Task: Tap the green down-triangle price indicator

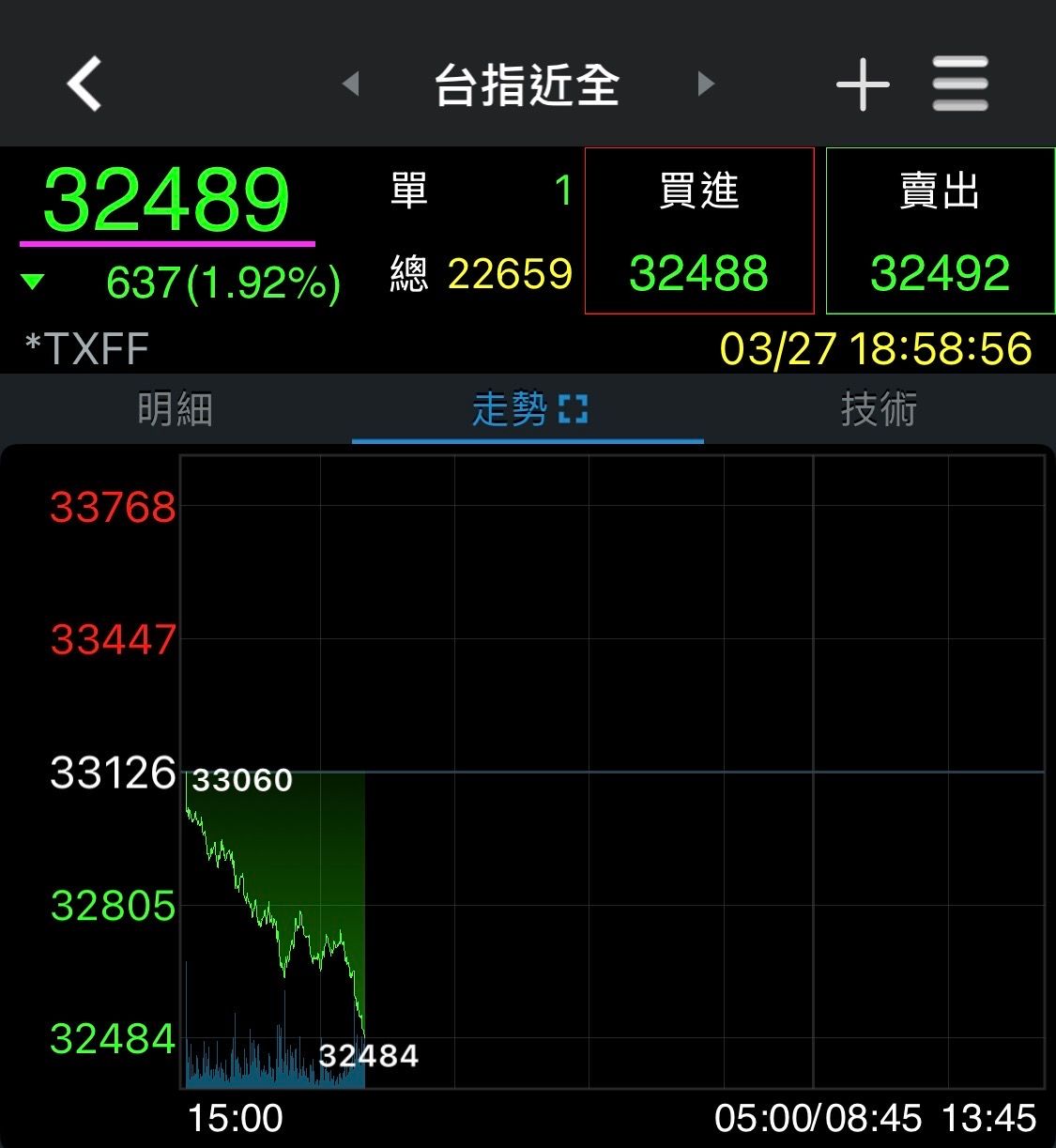Action: tap(31, 281)
